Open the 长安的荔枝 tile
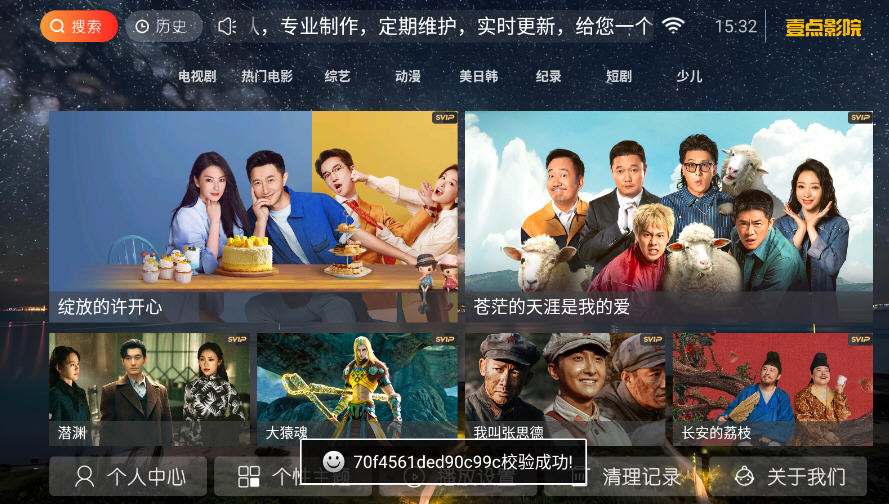889x504 pixels. [772, 388]
